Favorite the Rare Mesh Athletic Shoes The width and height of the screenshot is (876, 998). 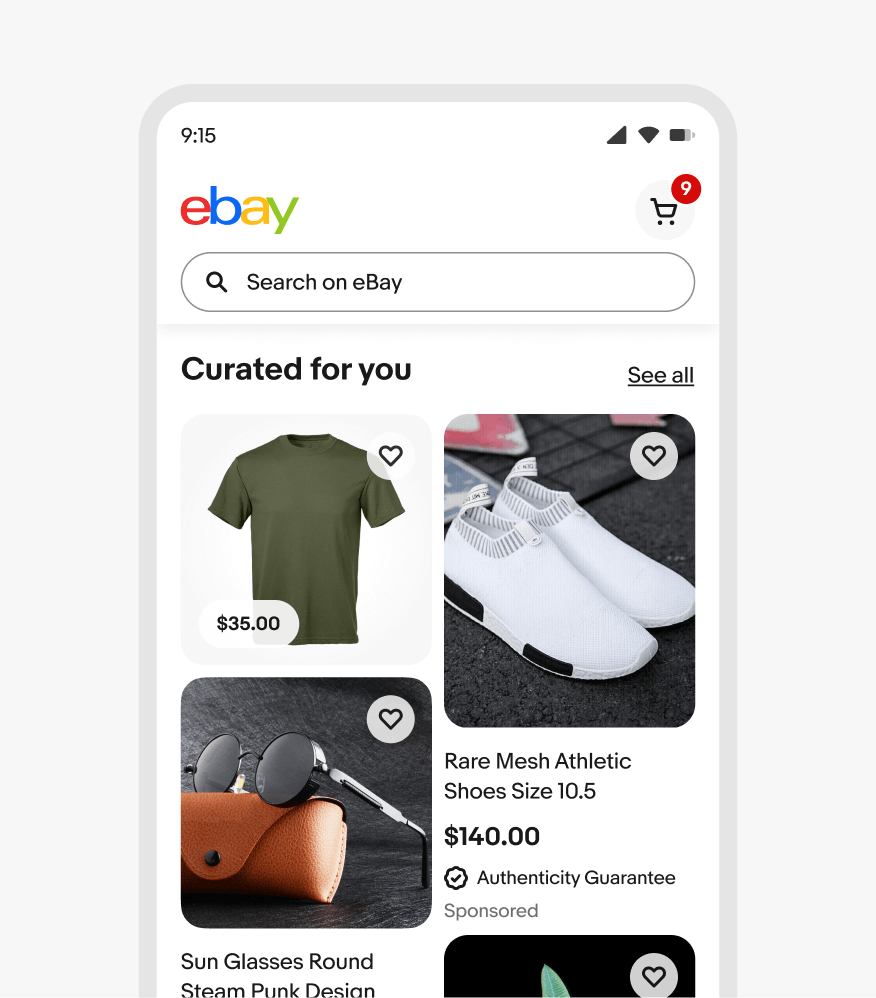pos(653,456)
